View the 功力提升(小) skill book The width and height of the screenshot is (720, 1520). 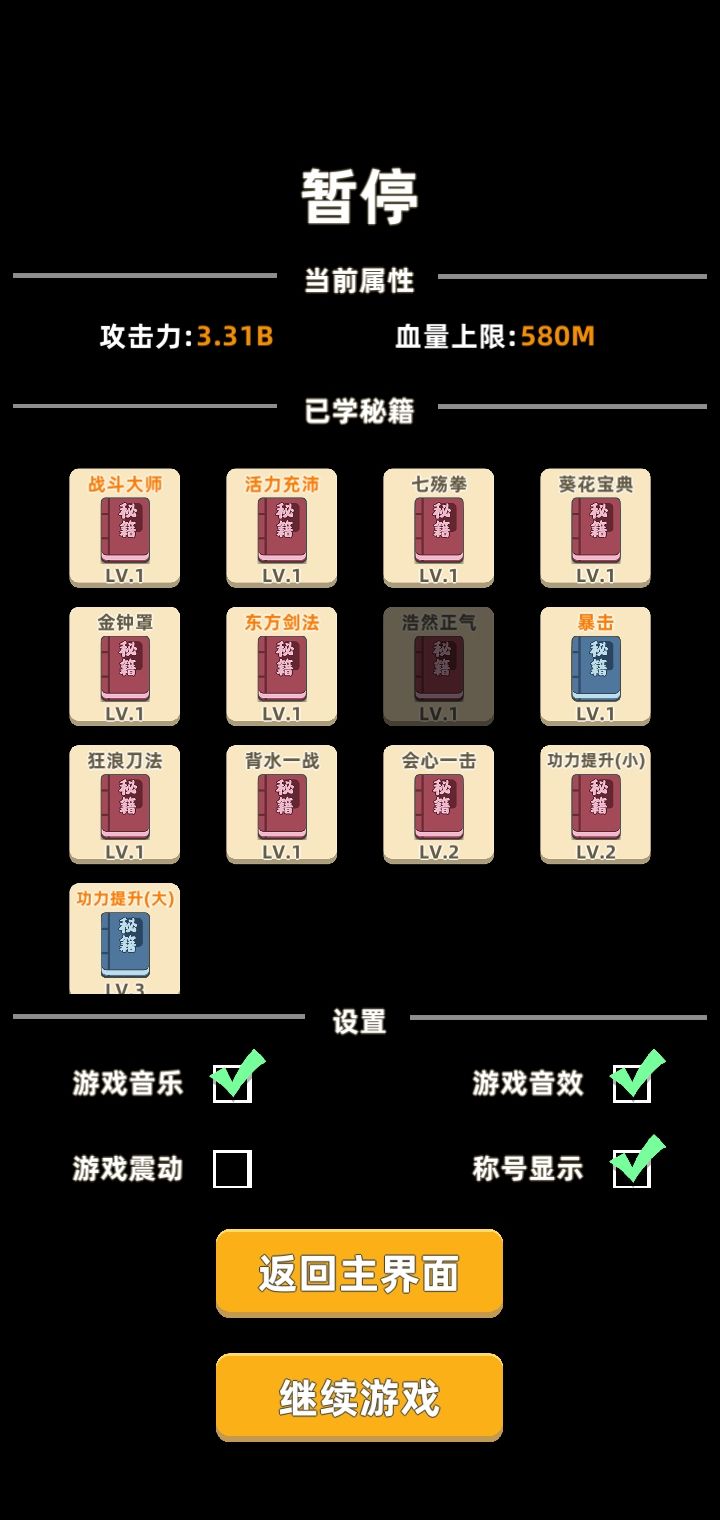coord(596,804)
